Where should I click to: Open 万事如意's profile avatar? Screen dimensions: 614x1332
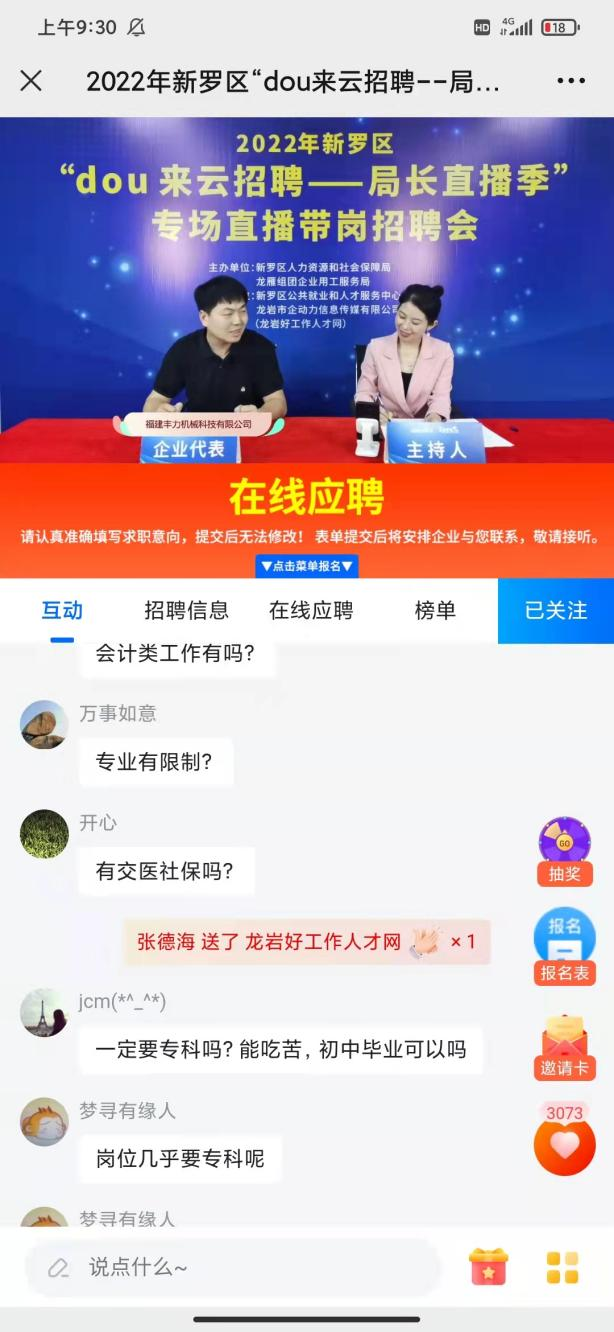(44, 725)
